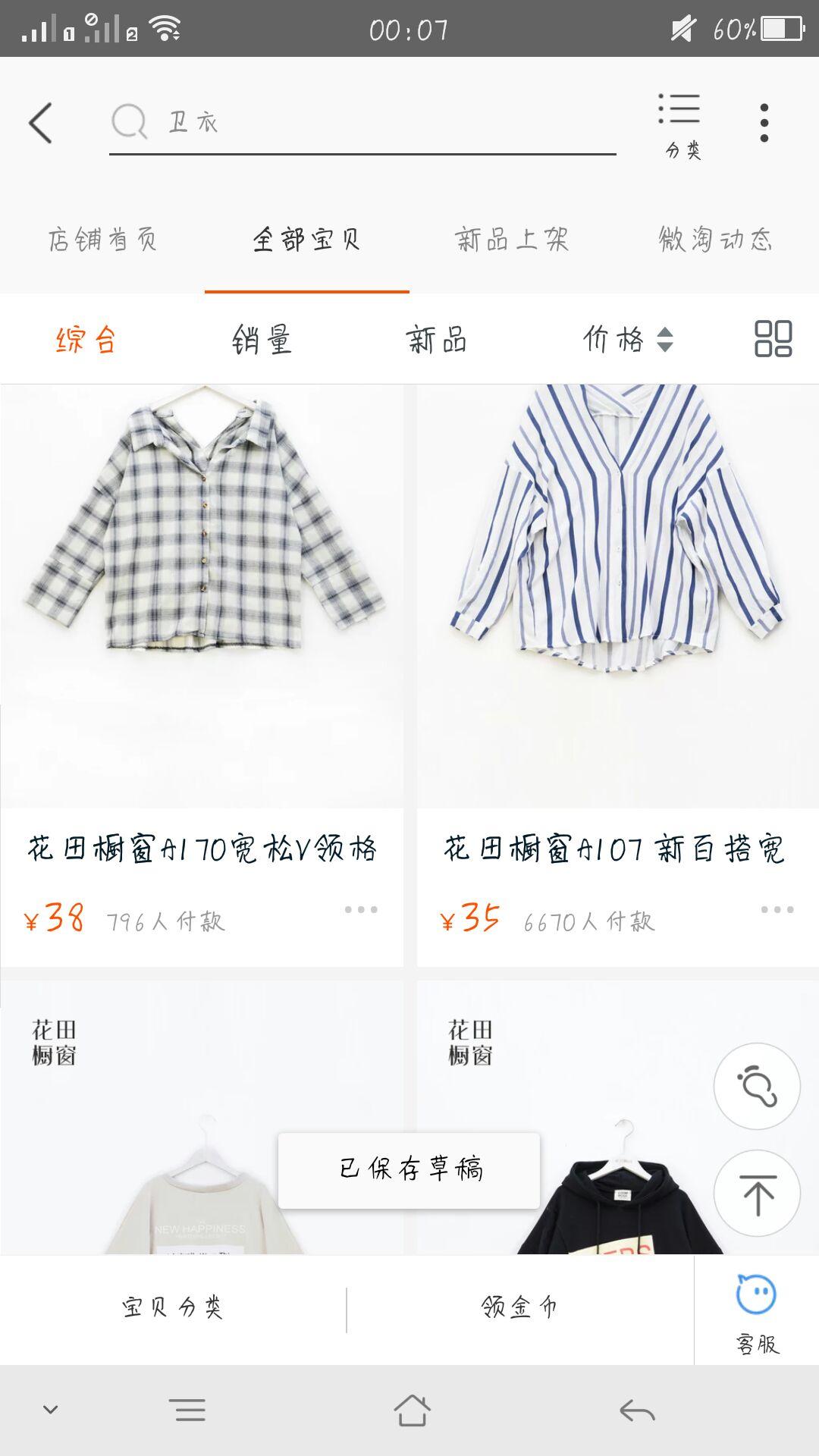Sort items by 销量

pyautogui.click(x=262, y=339)
